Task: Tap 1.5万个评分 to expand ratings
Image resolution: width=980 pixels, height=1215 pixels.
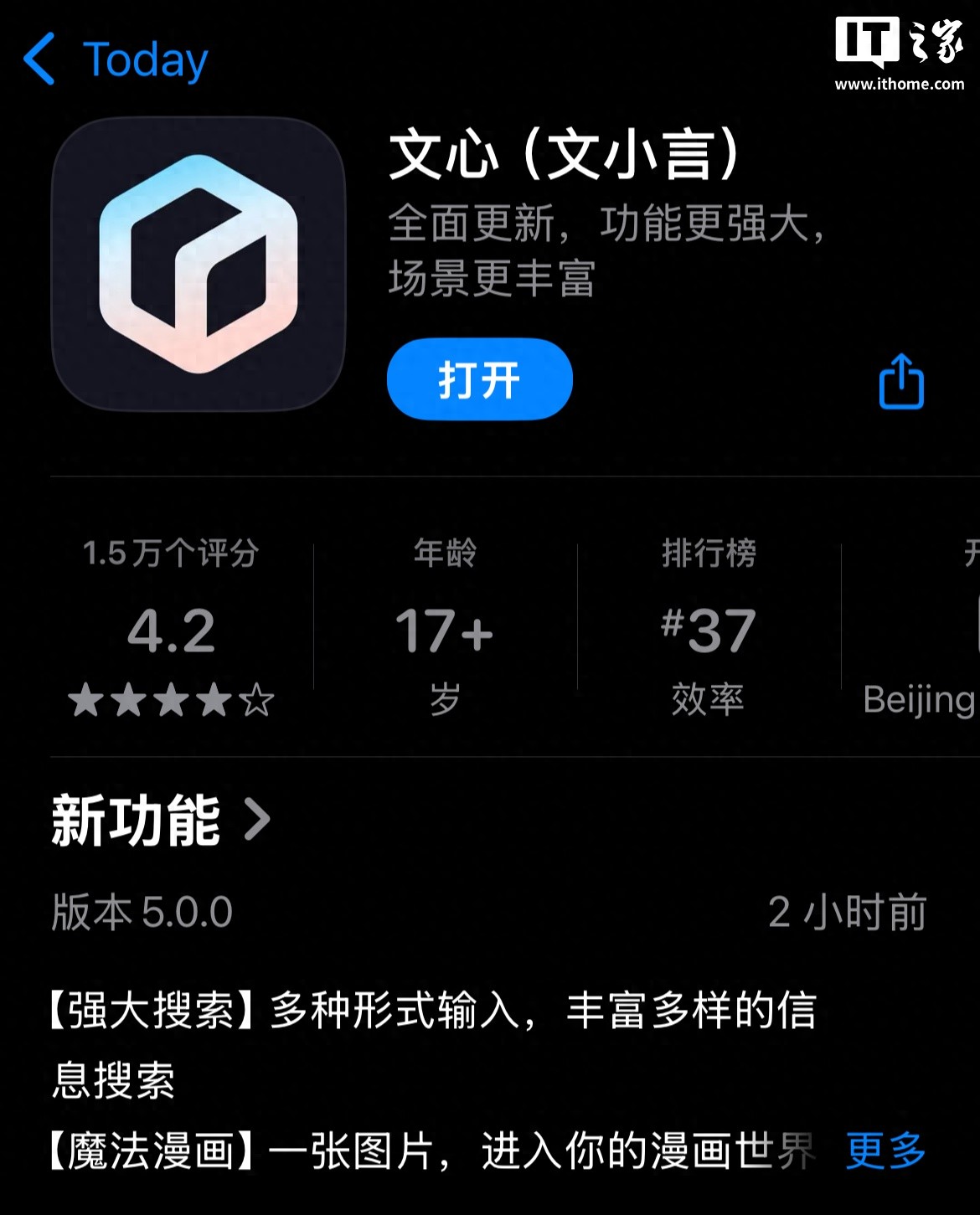Action: click(170, 553)
